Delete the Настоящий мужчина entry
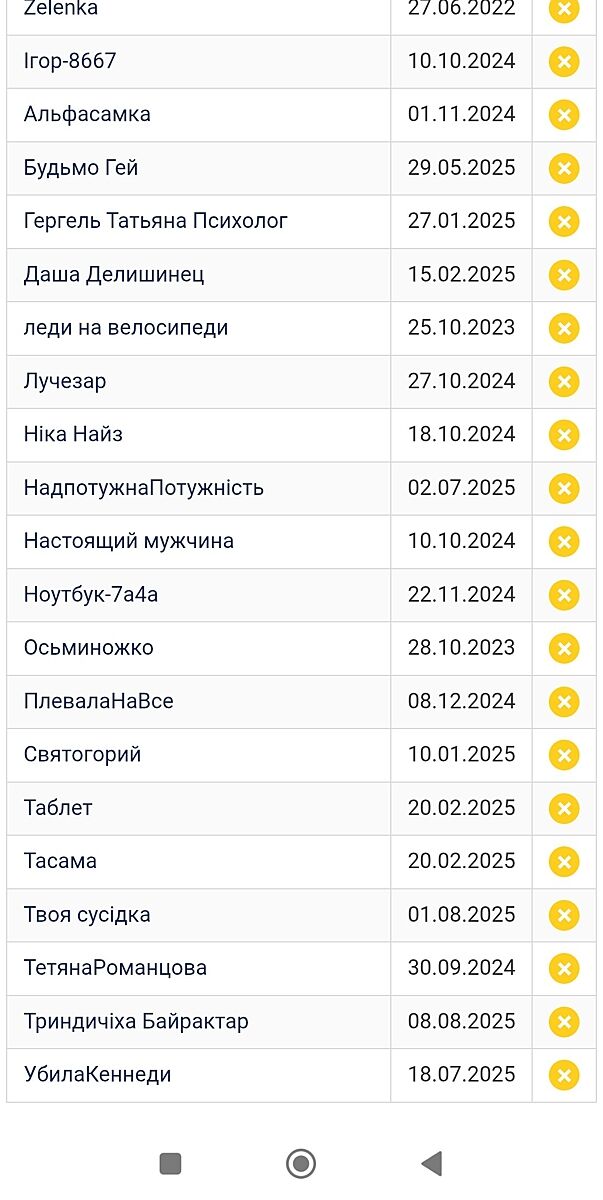This screenshot has width=603, height=1200. [564, 541]
